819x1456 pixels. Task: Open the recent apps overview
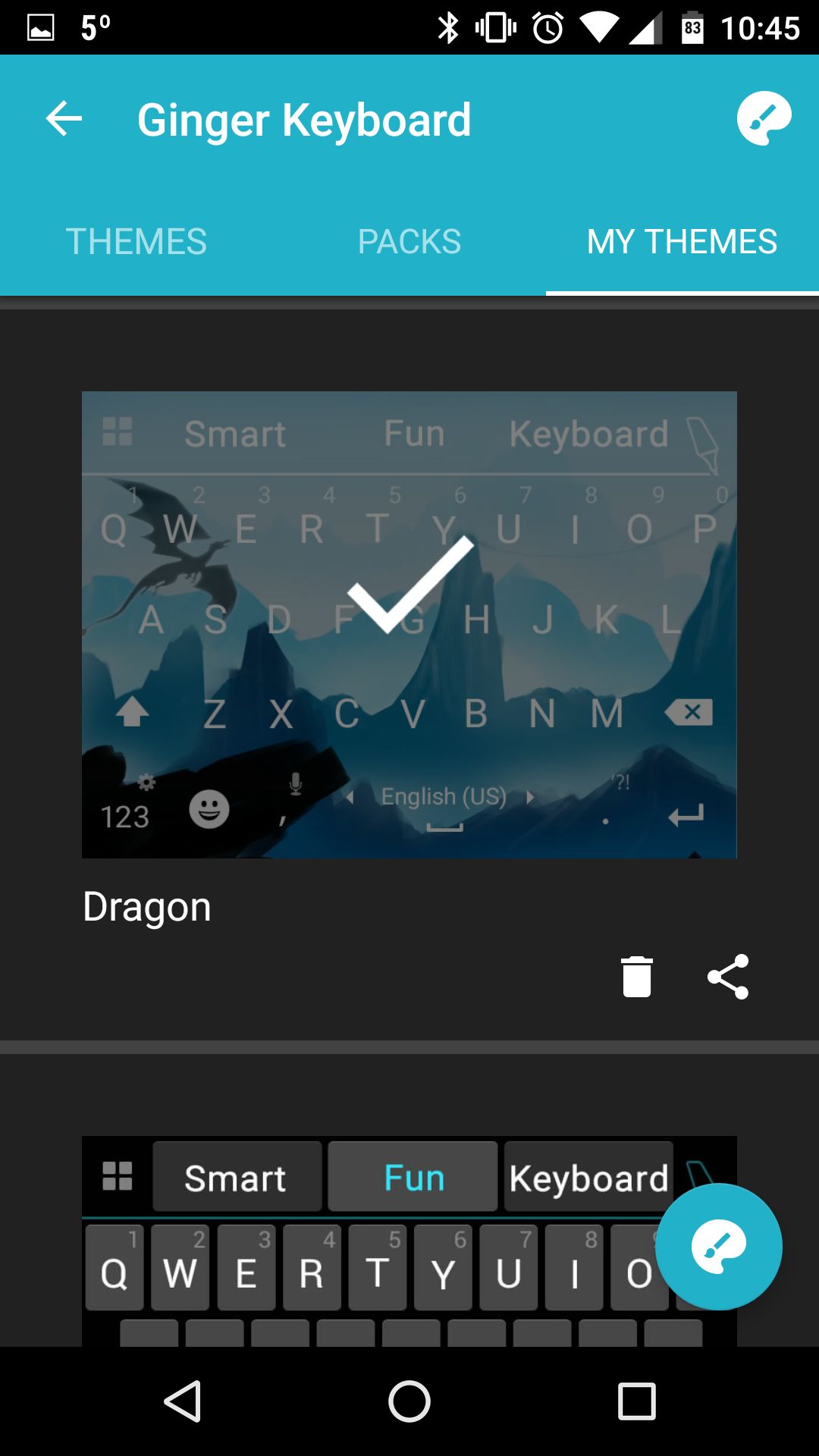click(637, 1401)
